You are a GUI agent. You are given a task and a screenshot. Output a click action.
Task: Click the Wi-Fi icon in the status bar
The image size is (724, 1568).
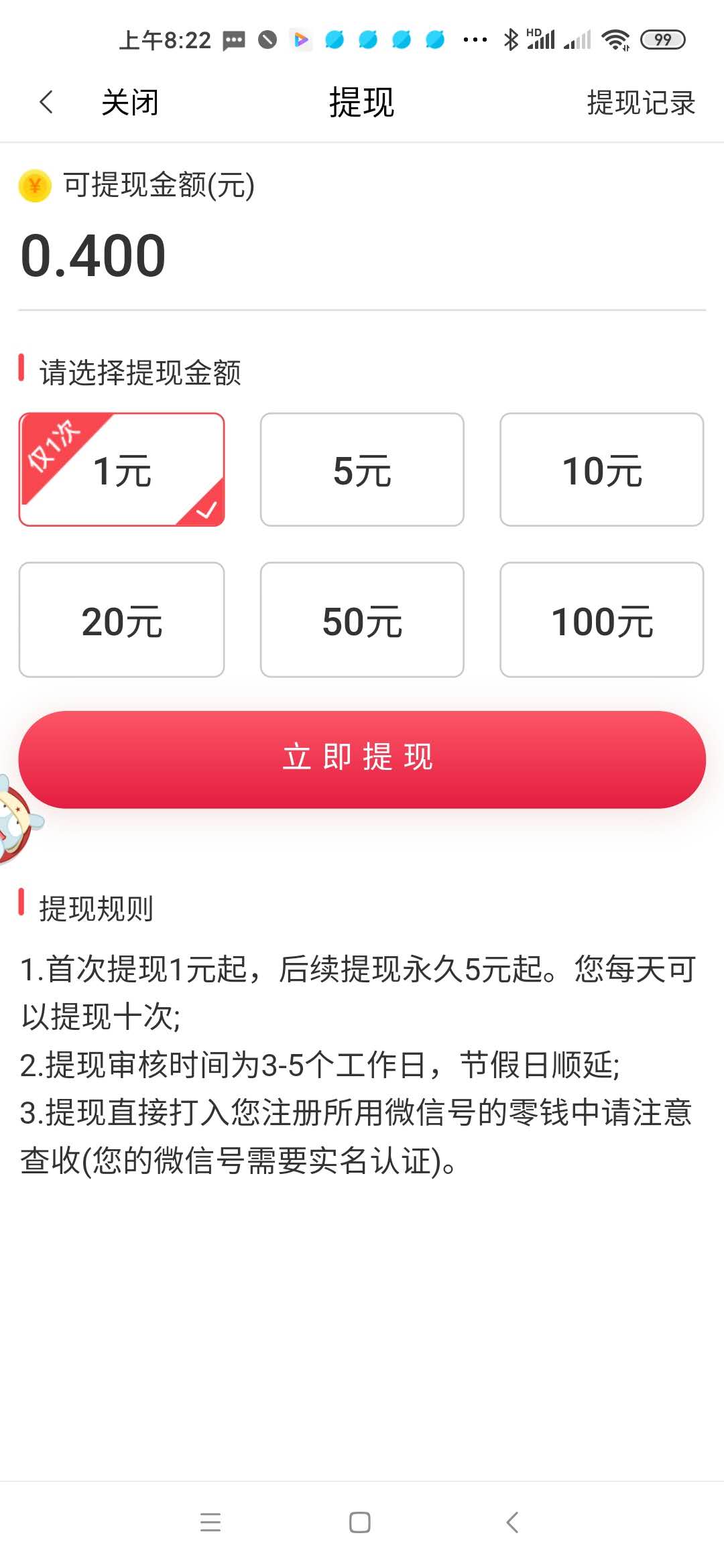tap(616, 40)
